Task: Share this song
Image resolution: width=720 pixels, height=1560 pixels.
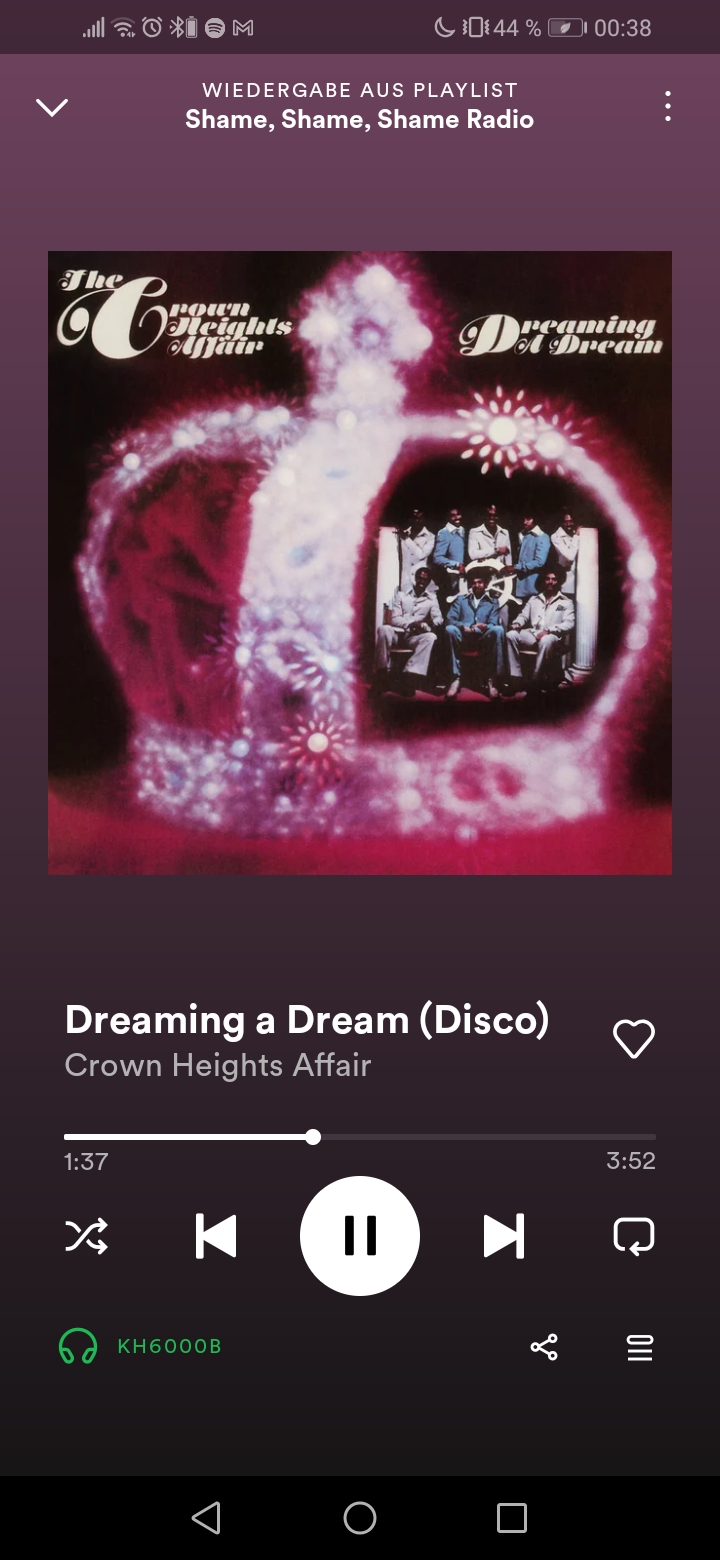Action: (x=544, y=1347)
